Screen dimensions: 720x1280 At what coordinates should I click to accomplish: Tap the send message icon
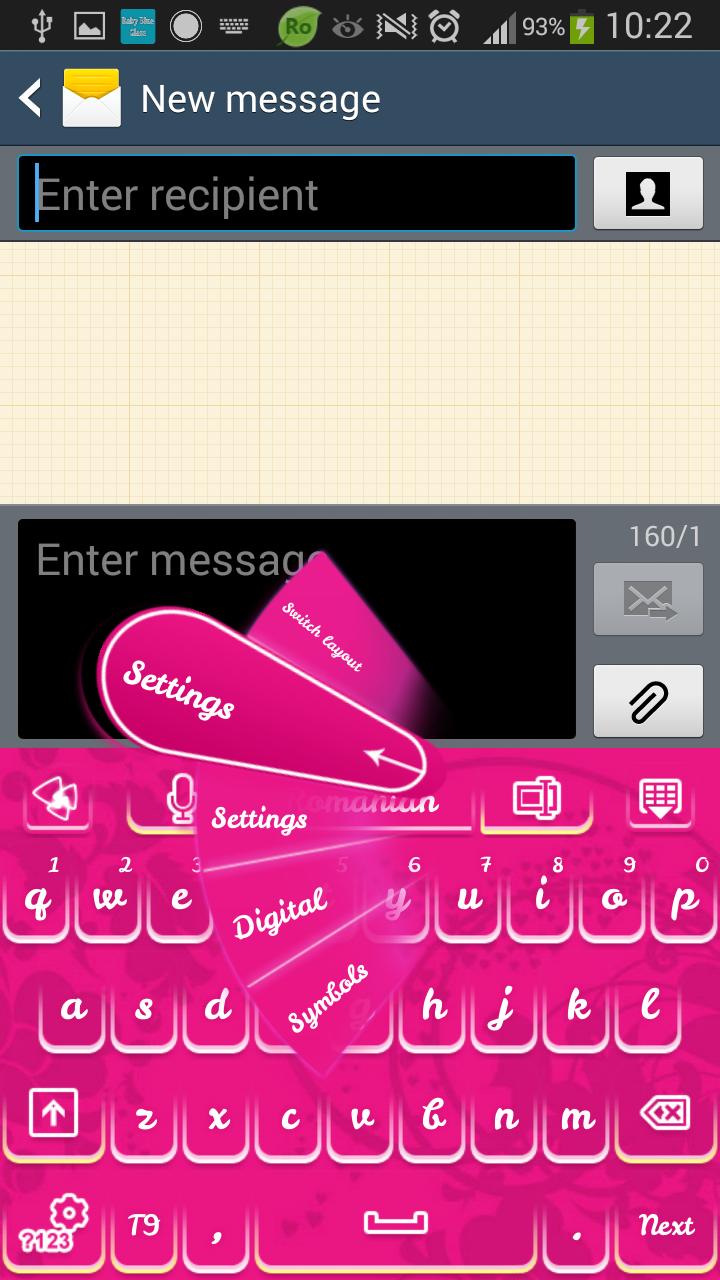(648, 599)
